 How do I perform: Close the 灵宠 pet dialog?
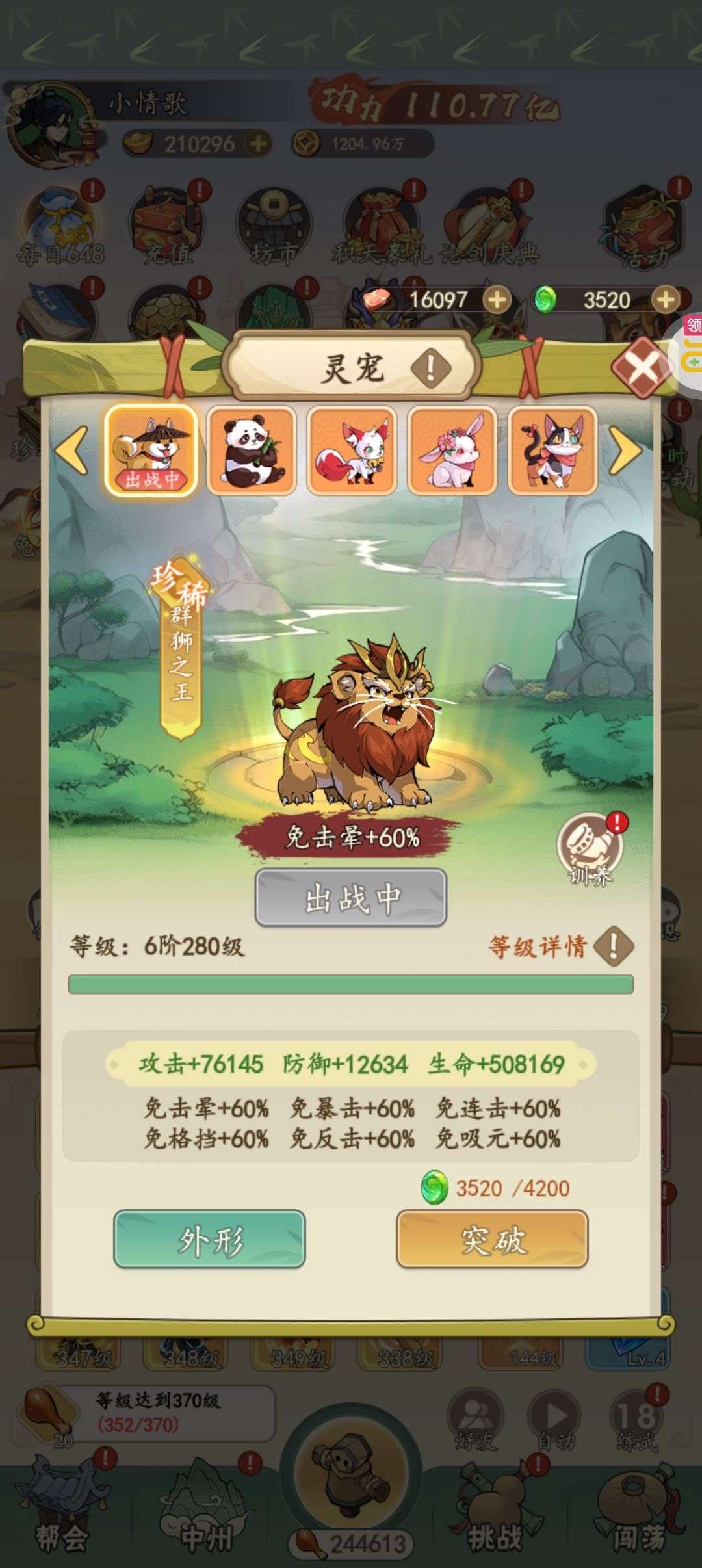pos(642,368)
